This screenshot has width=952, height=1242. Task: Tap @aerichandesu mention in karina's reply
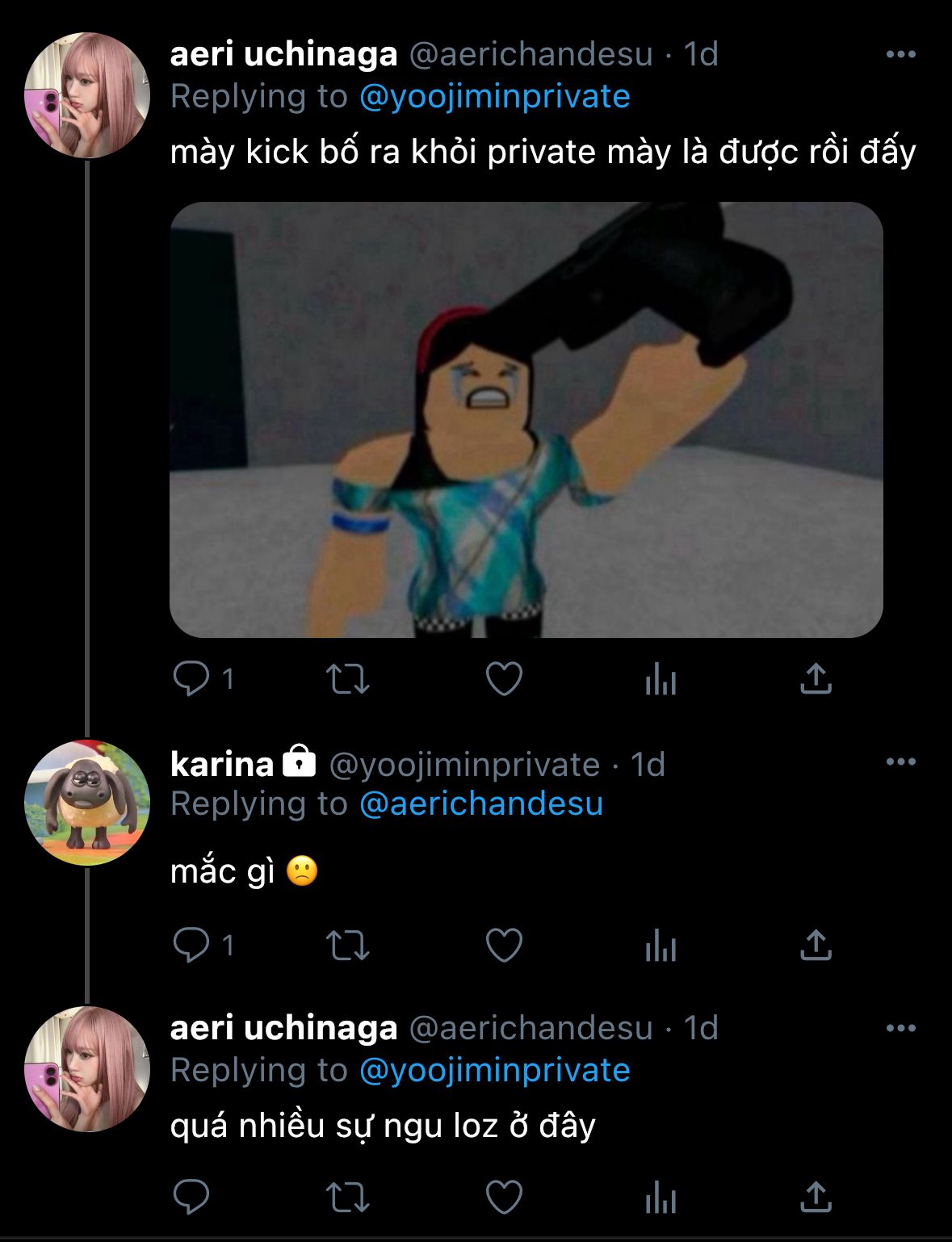pos(481,804)
